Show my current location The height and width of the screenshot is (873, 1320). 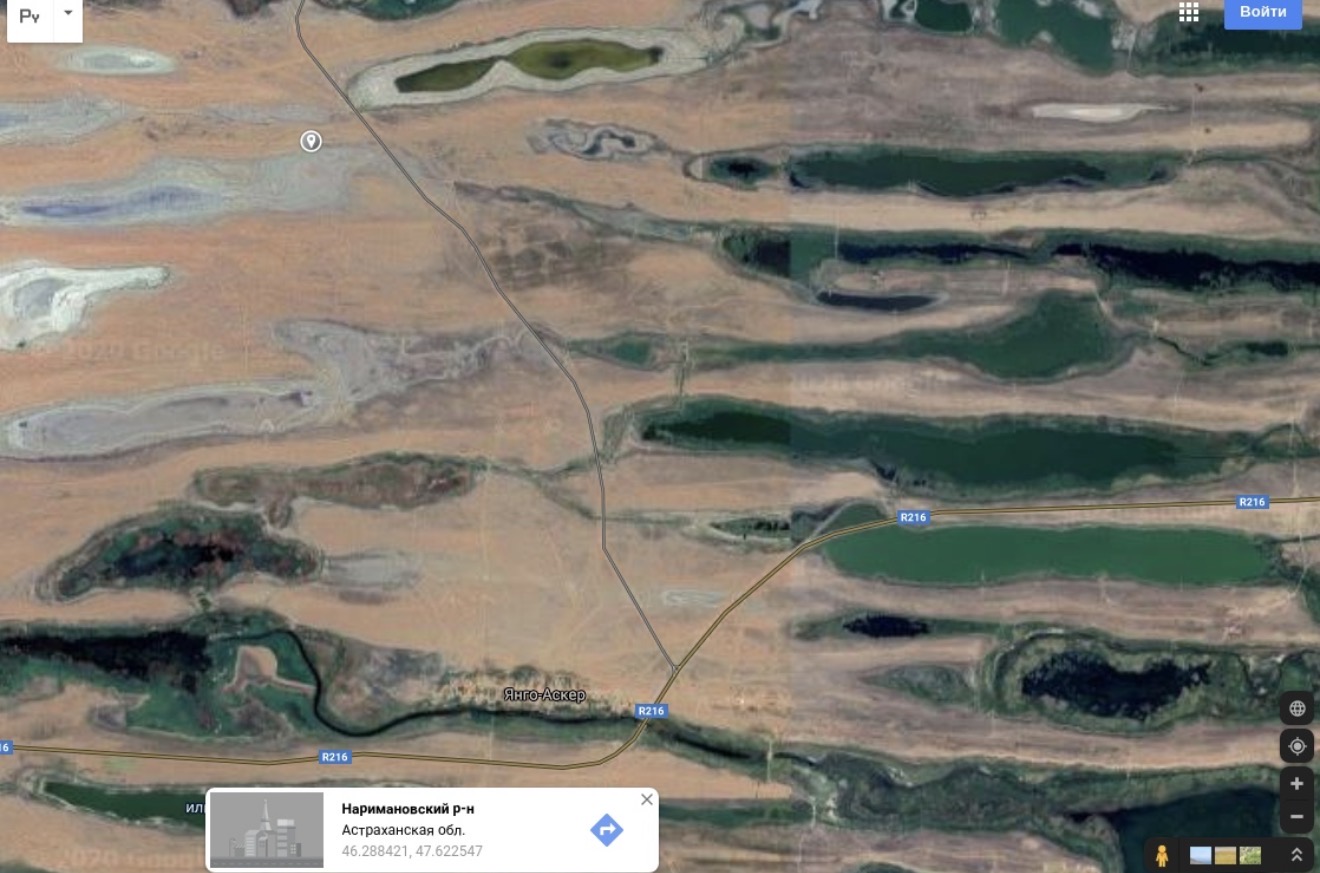point(1297,746)
